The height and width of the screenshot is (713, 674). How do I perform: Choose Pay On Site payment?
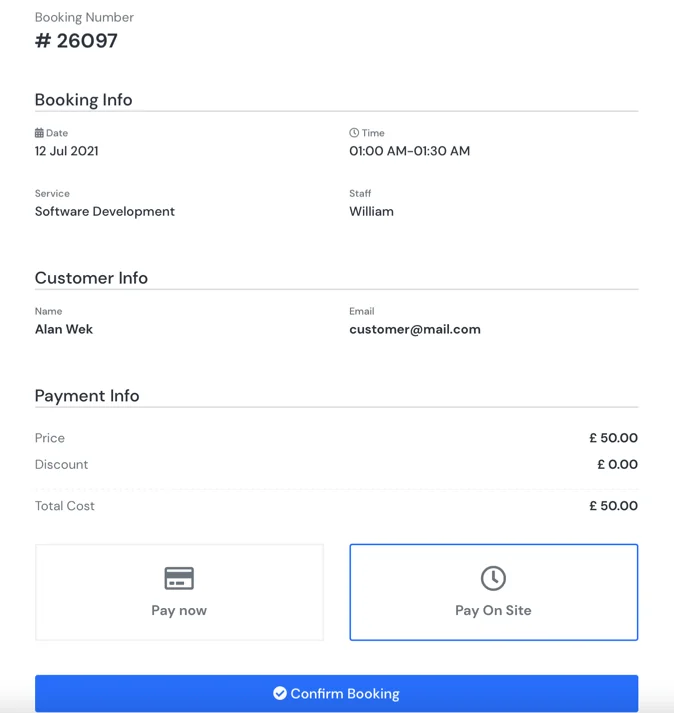pos(493,592)
